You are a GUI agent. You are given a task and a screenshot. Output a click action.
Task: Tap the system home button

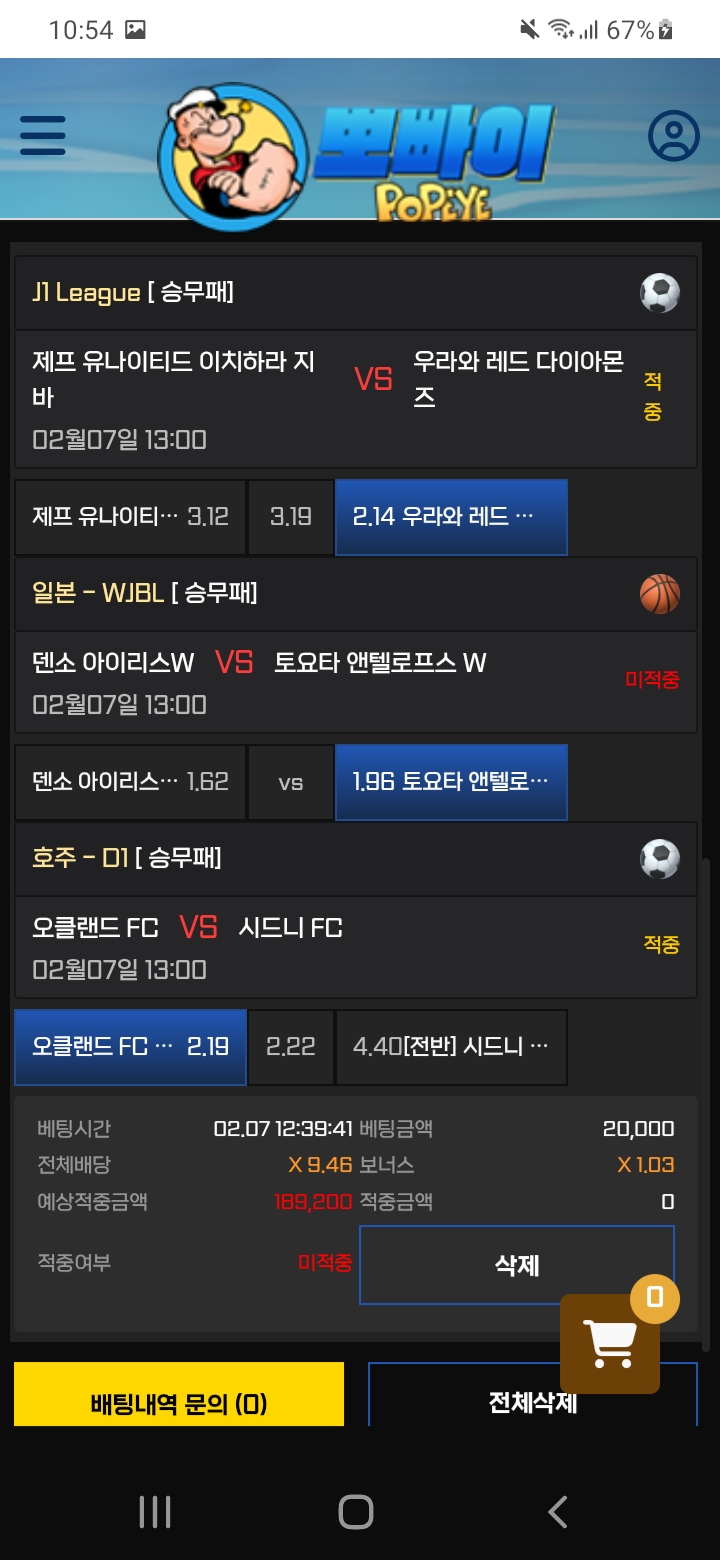(356, 1511)
